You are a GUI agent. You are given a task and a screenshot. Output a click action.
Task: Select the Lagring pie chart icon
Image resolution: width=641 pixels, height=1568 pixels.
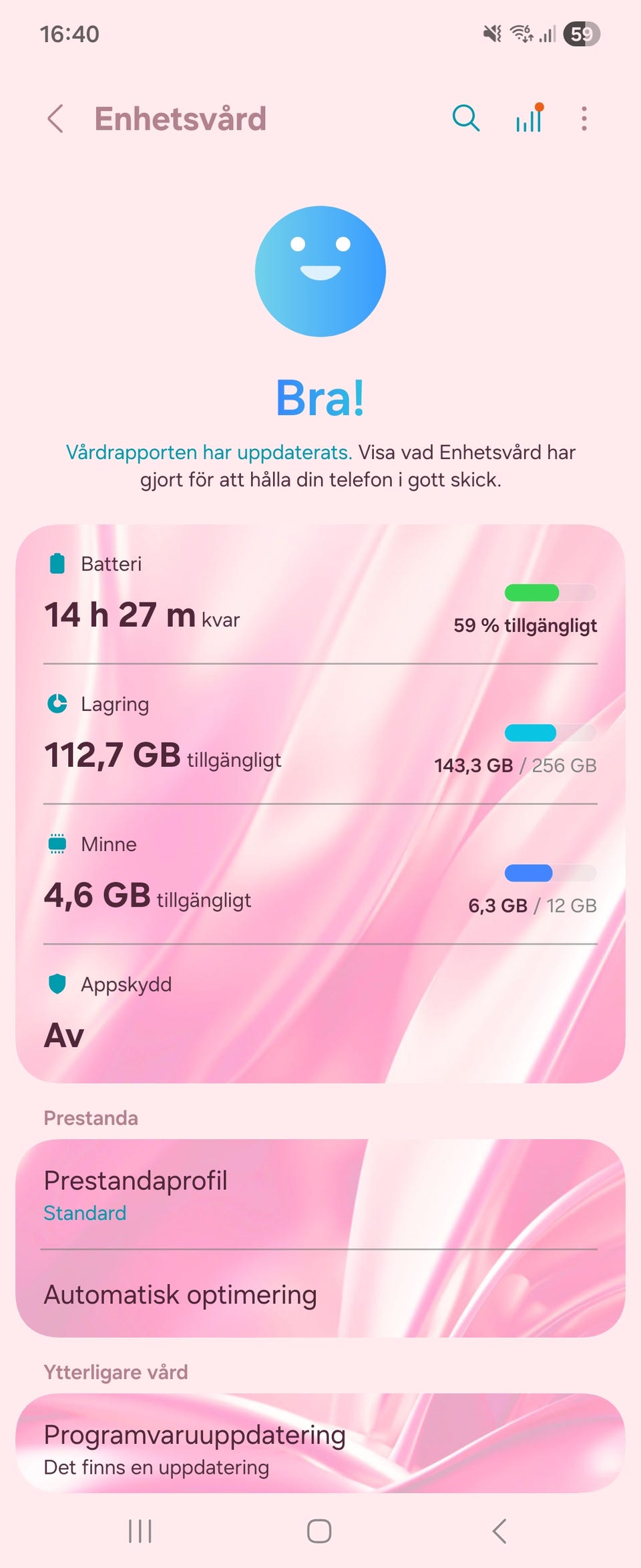57,703
